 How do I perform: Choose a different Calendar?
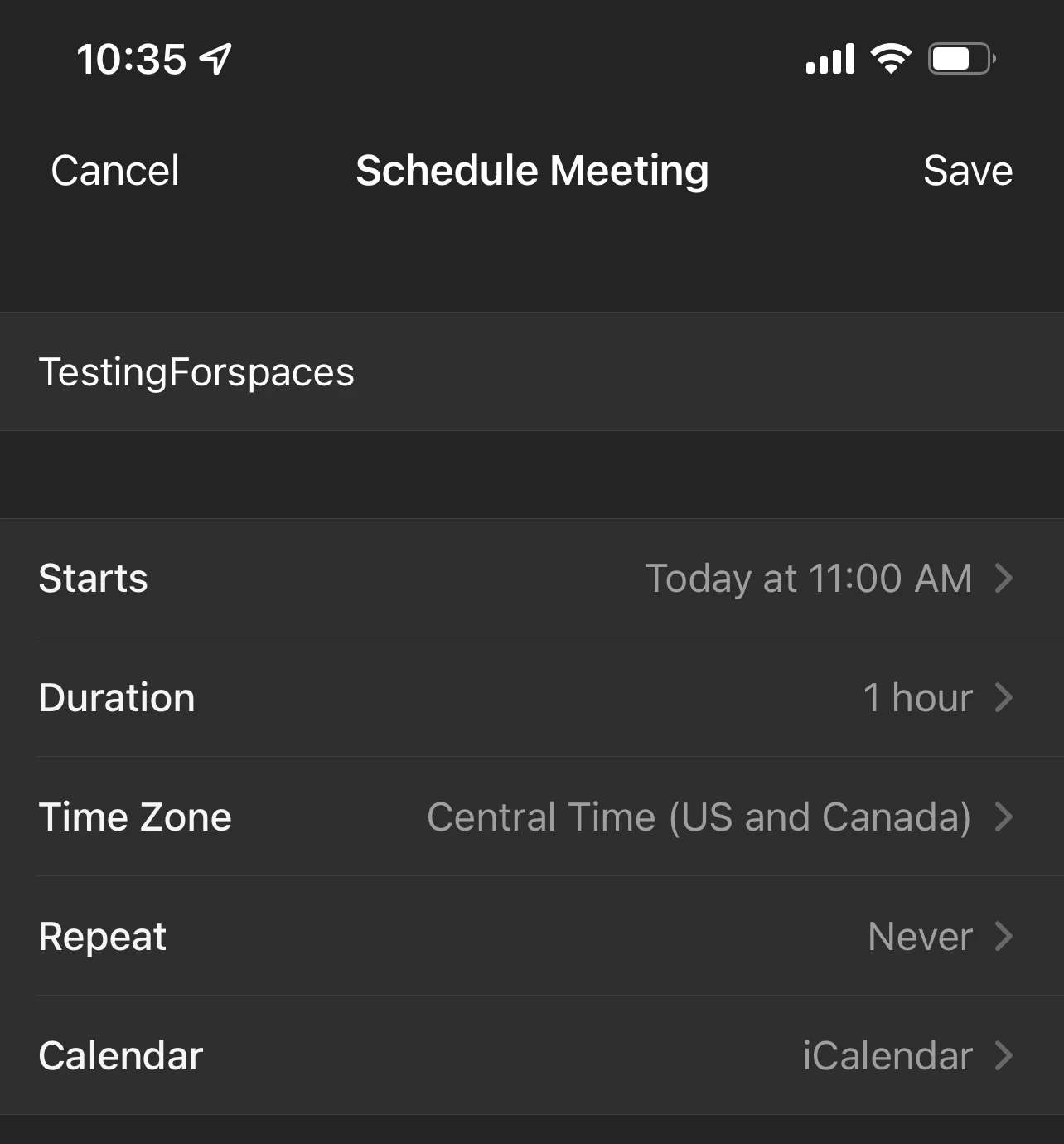coord(530,1055)
